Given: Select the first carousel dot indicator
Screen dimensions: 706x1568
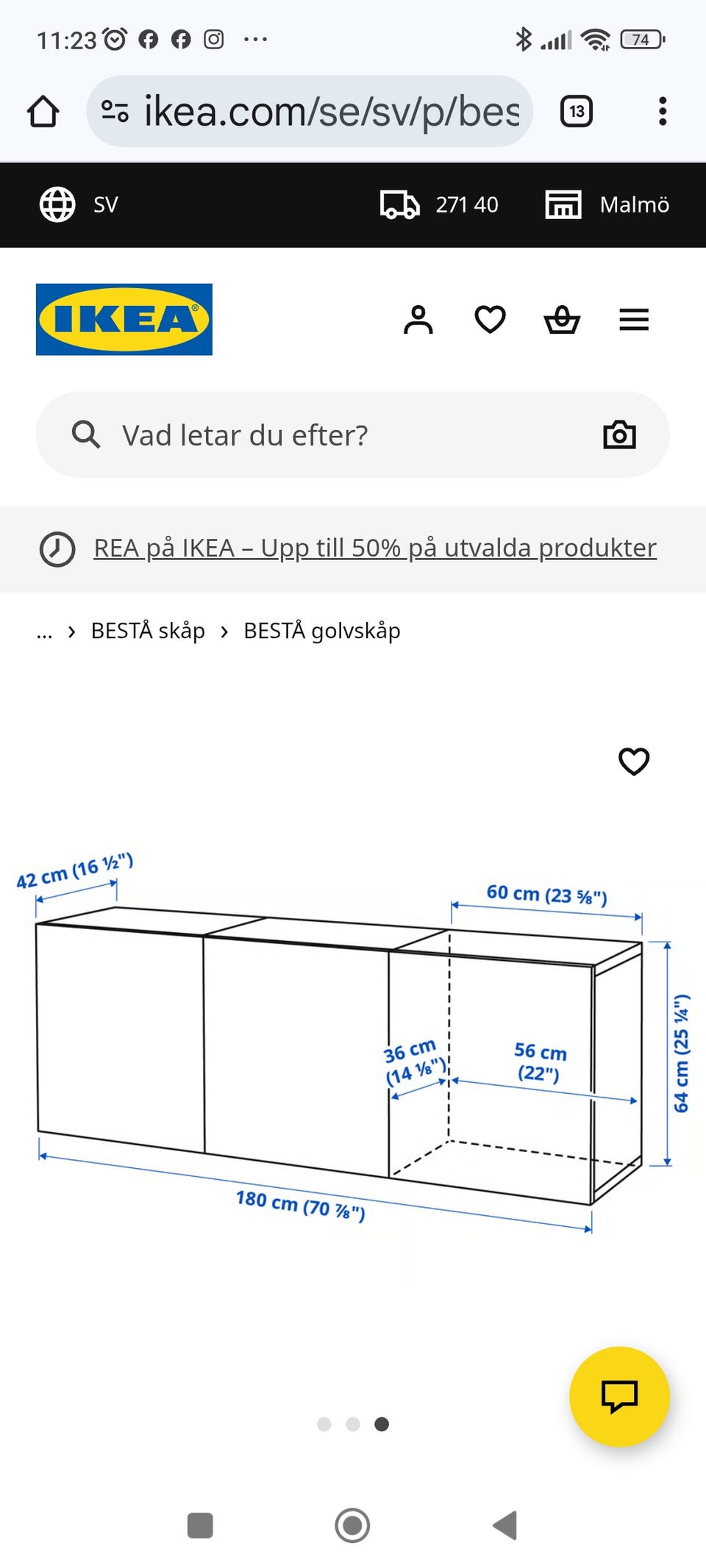Looking at the screenshot, I should (324, 1425).
